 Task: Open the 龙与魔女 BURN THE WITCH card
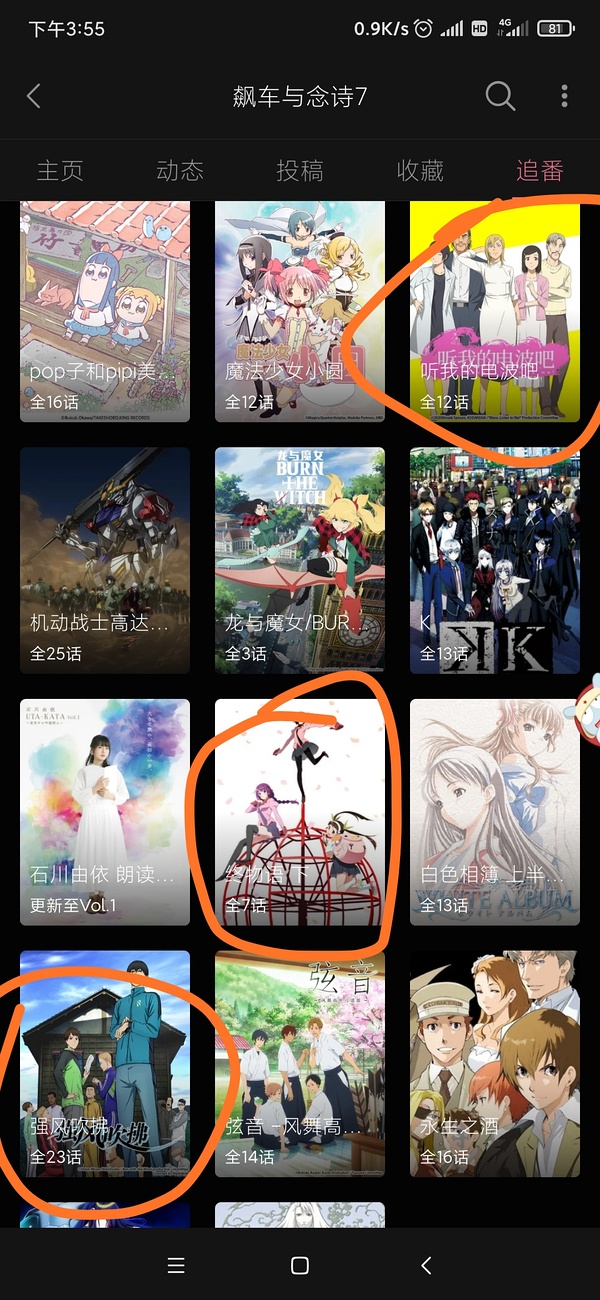(300, 560)
